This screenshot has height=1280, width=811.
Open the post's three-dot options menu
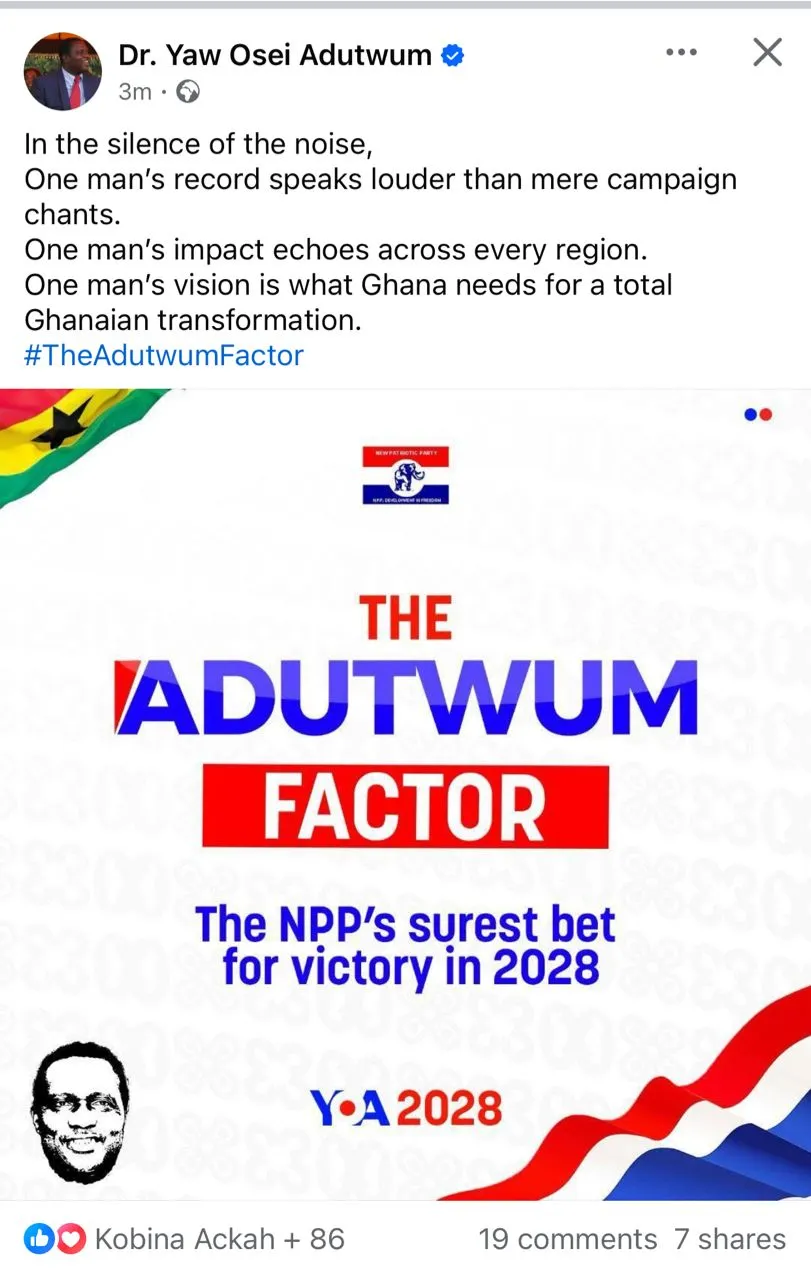(681, 52)
